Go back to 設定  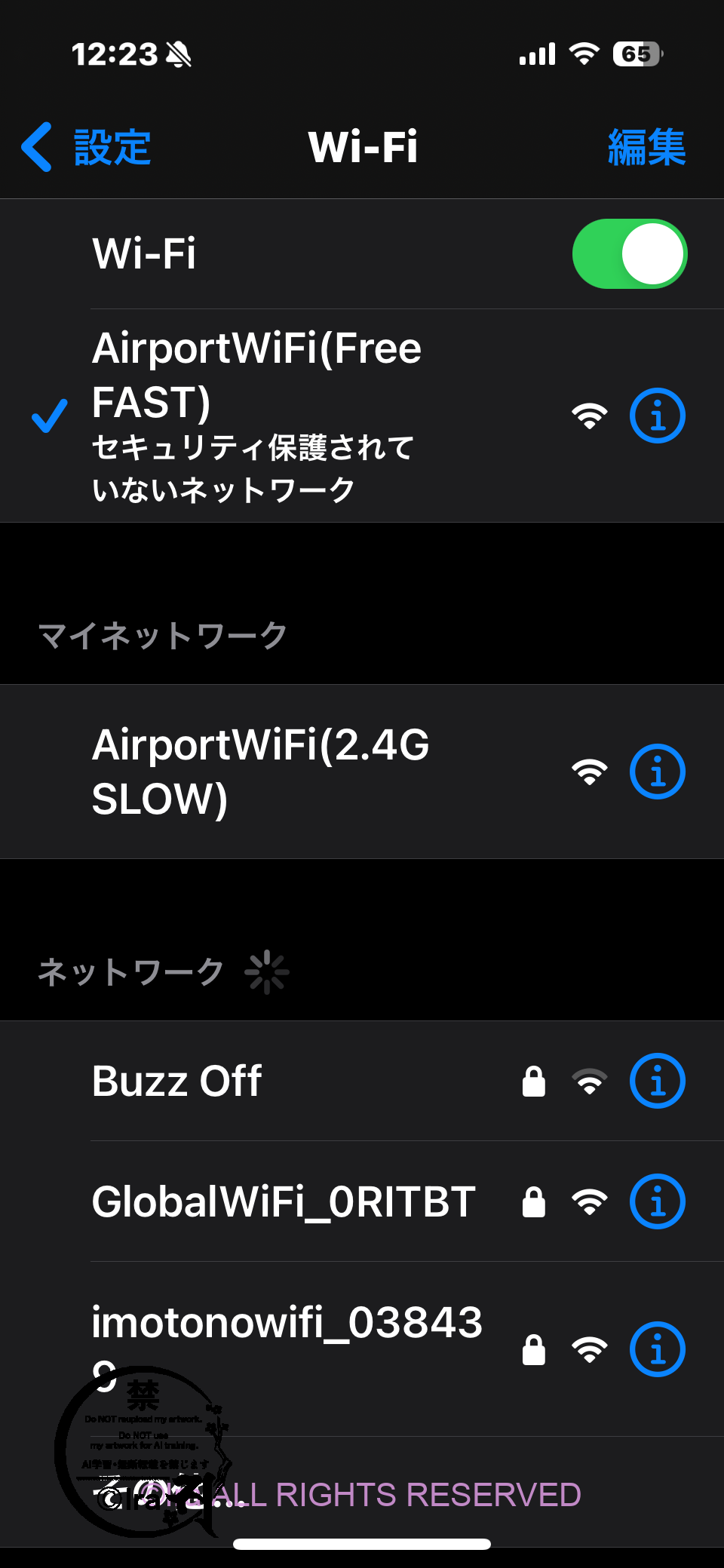(x=87, y=147)
